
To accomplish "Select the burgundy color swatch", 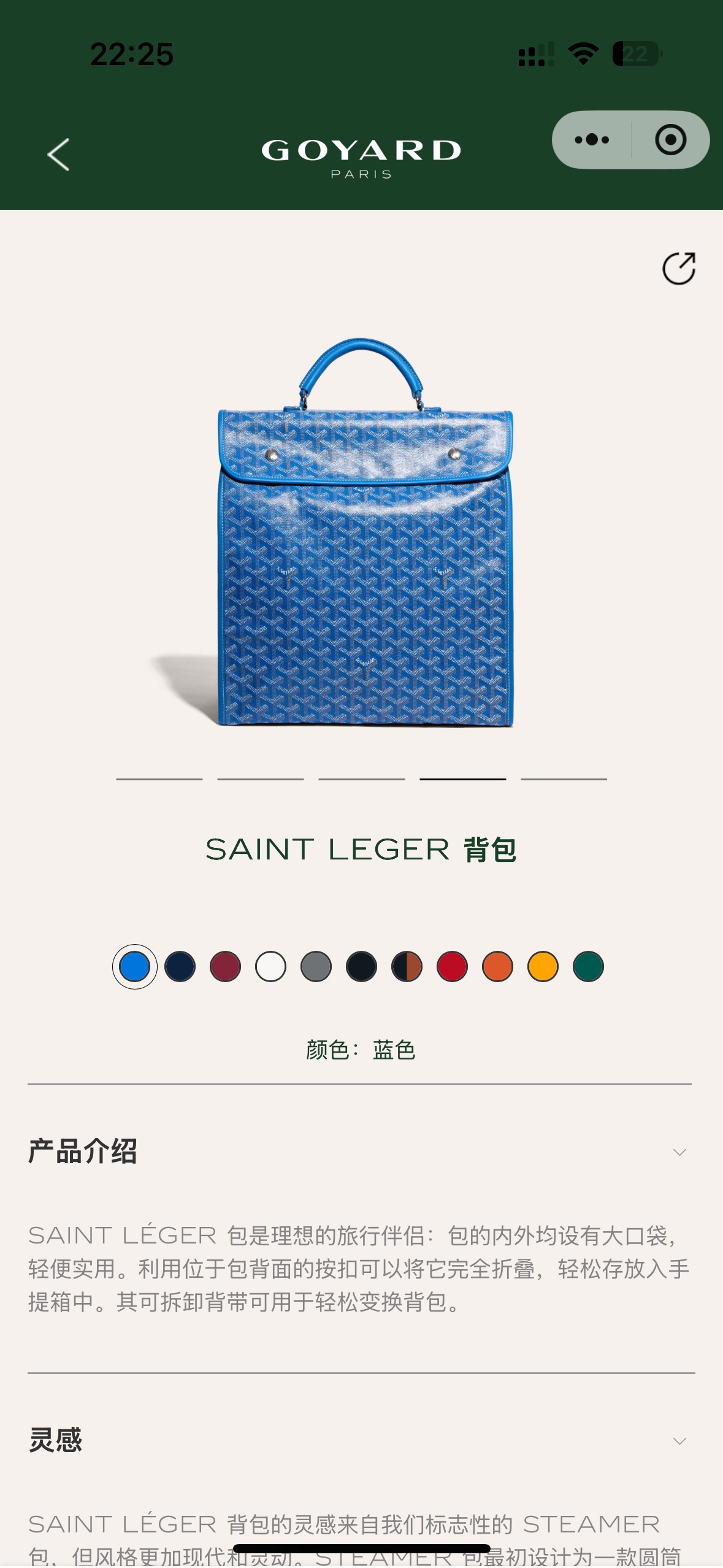I will pyautogui.click(x=225, y=967).
